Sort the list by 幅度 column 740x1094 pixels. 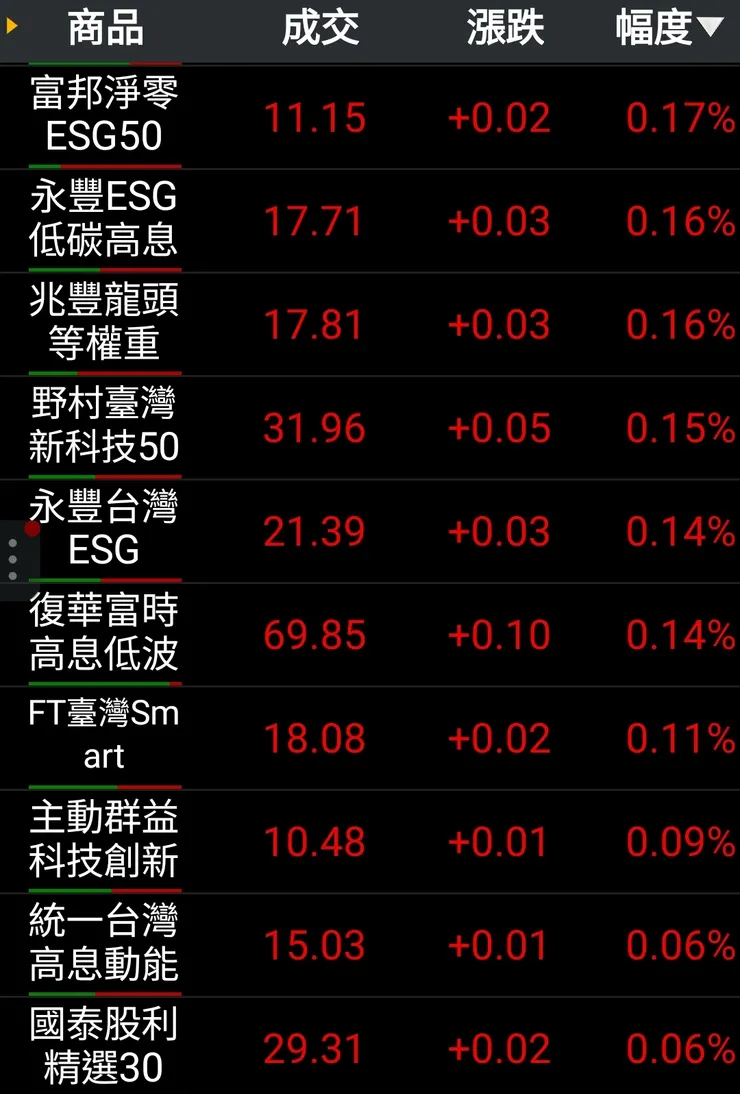668,29
